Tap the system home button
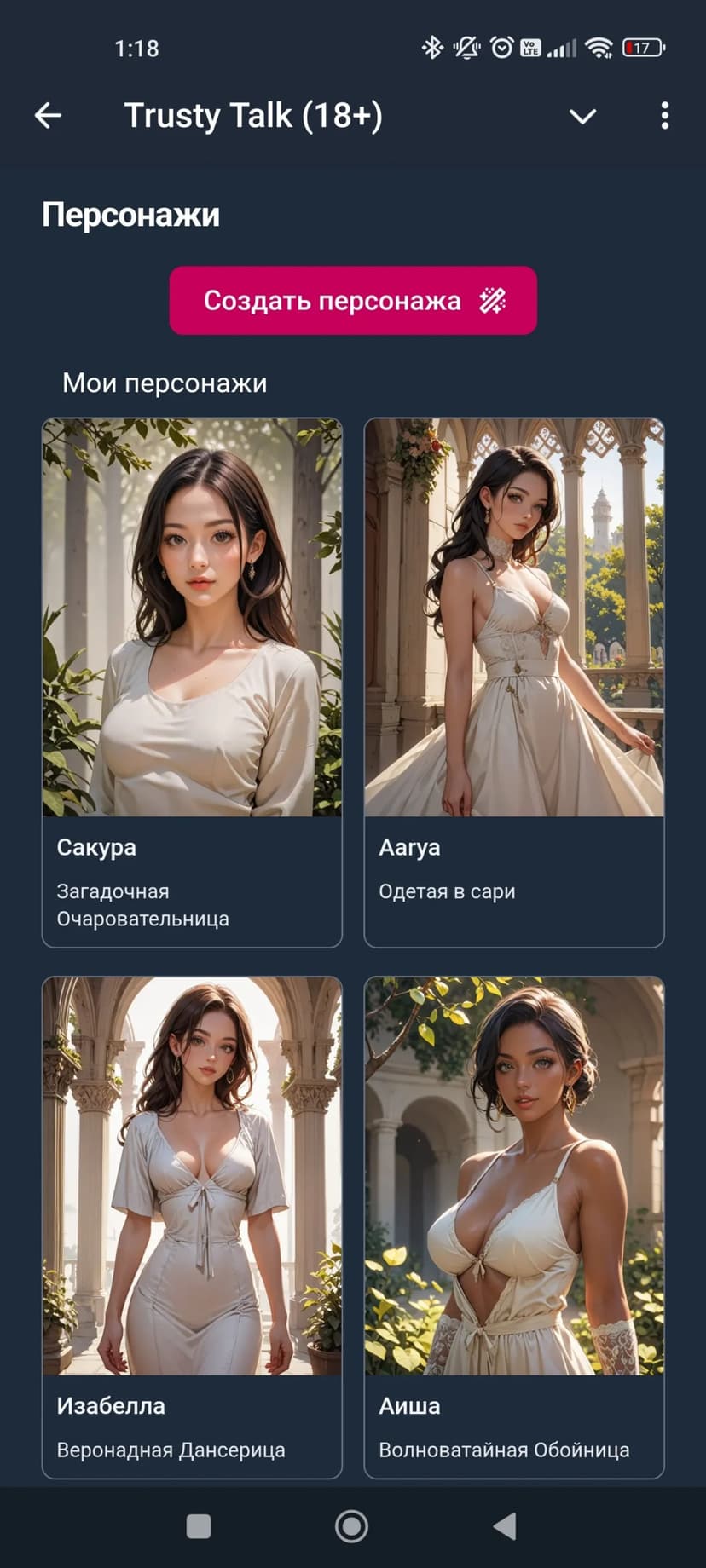This screenshot has width=706, height=1568. tap(351, 1526)
